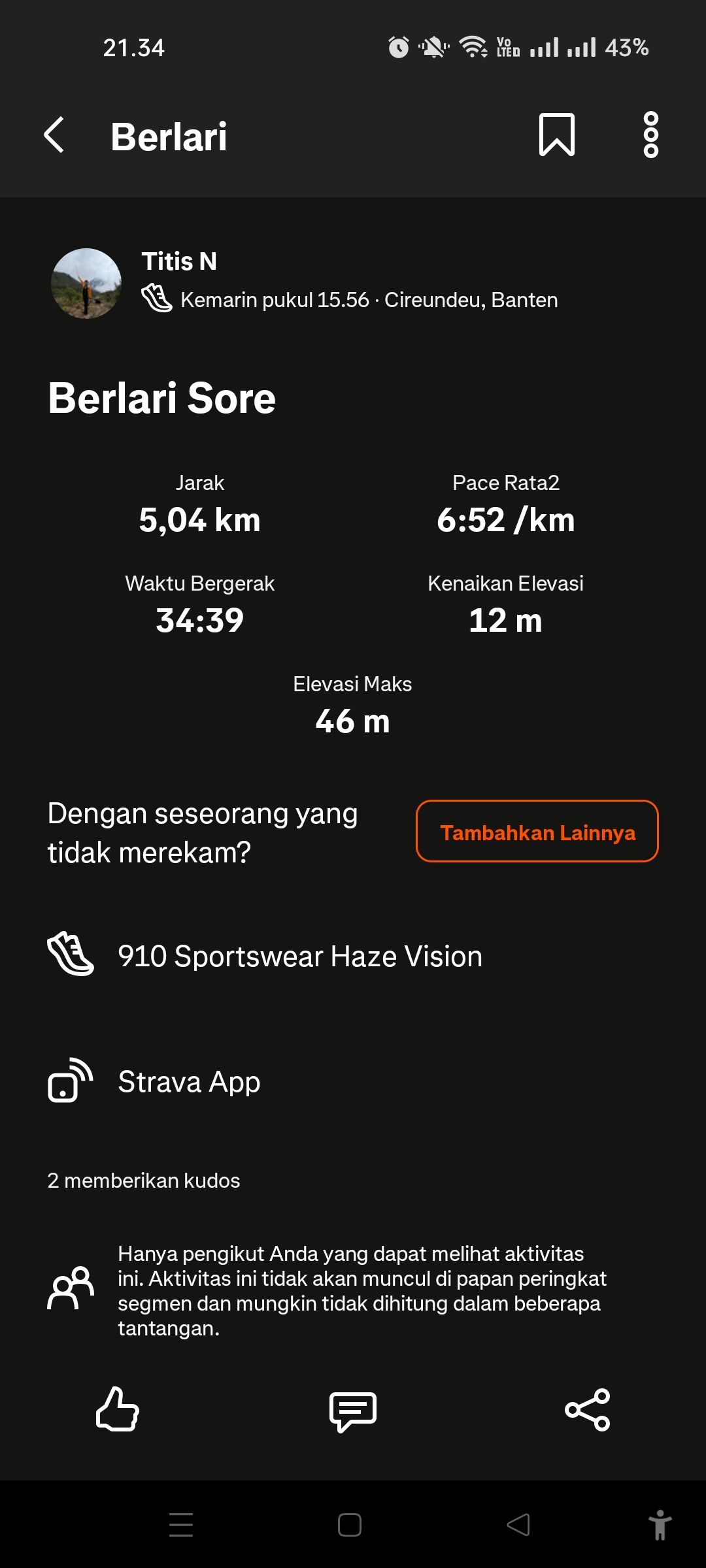Tap the back arrow in the header
706x1568 pixels.
[x=55, y=136]
